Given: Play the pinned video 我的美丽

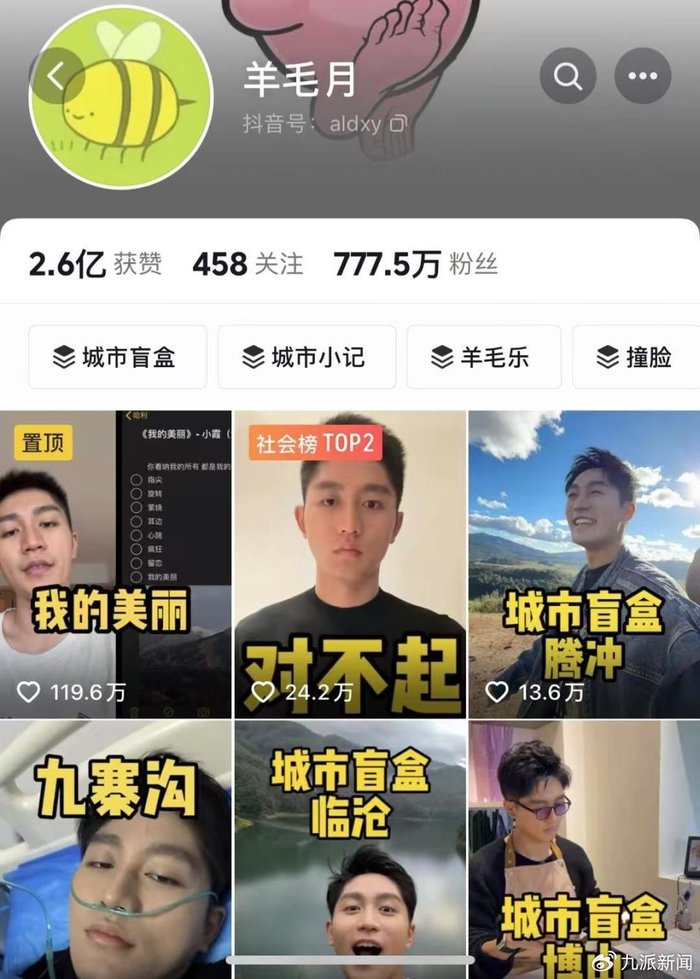Looking at the screenshot, I should pyautogui.click(x=116, y=564).
